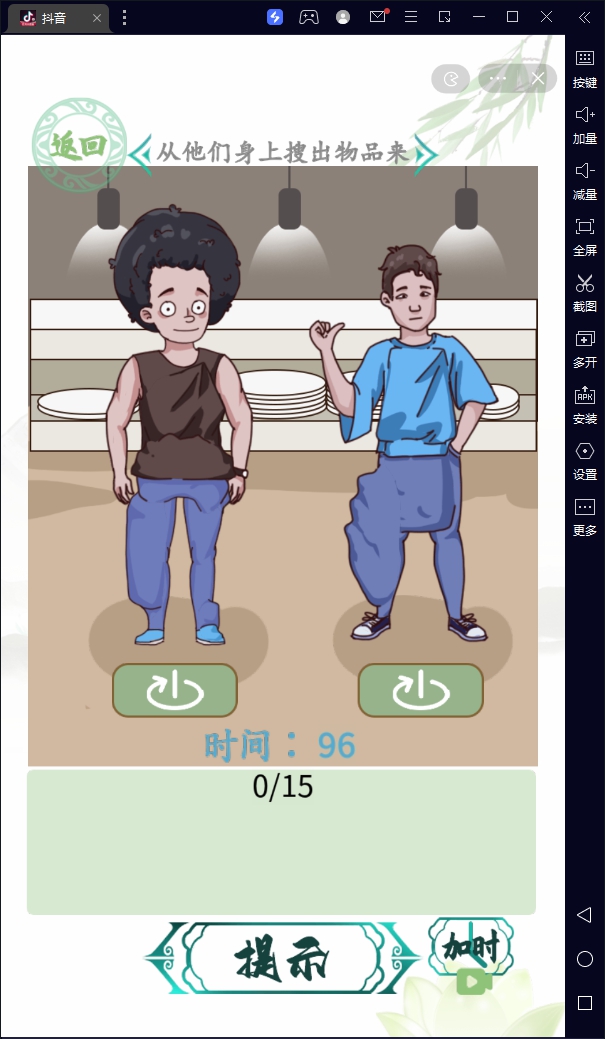Image resolution: width=605 pixels, height=1039 pixels.
Task: Show 更多 sidebar options
Action: [585, 516]
